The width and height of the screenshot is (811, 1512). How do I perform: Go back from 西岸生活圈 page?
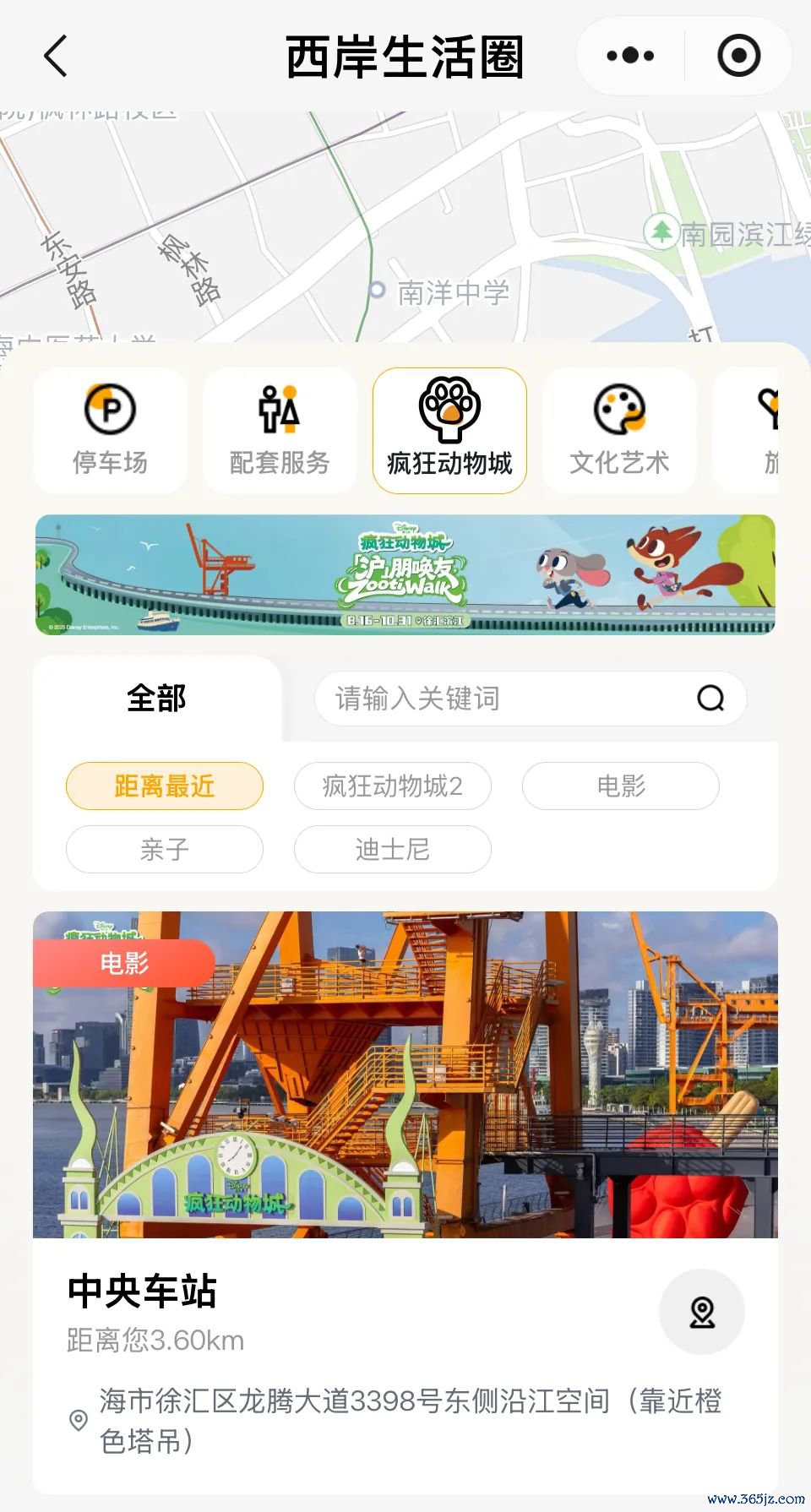tap(56, 57)
